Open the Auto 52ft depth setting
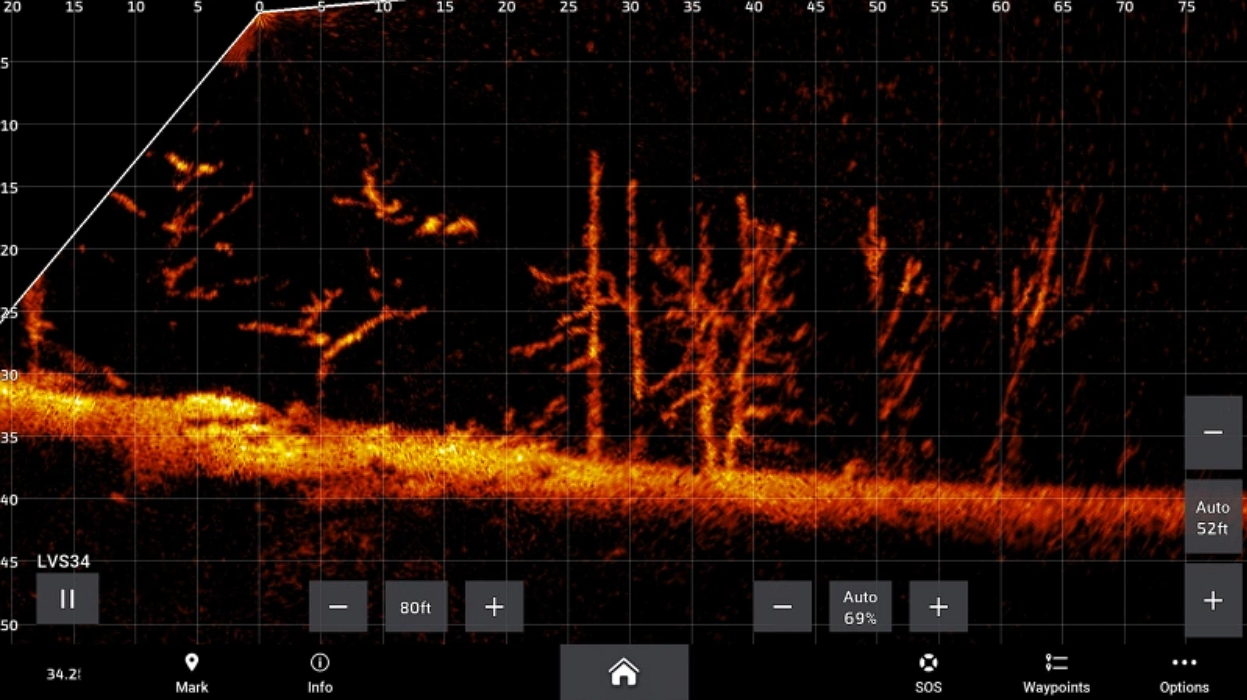 1213,517
